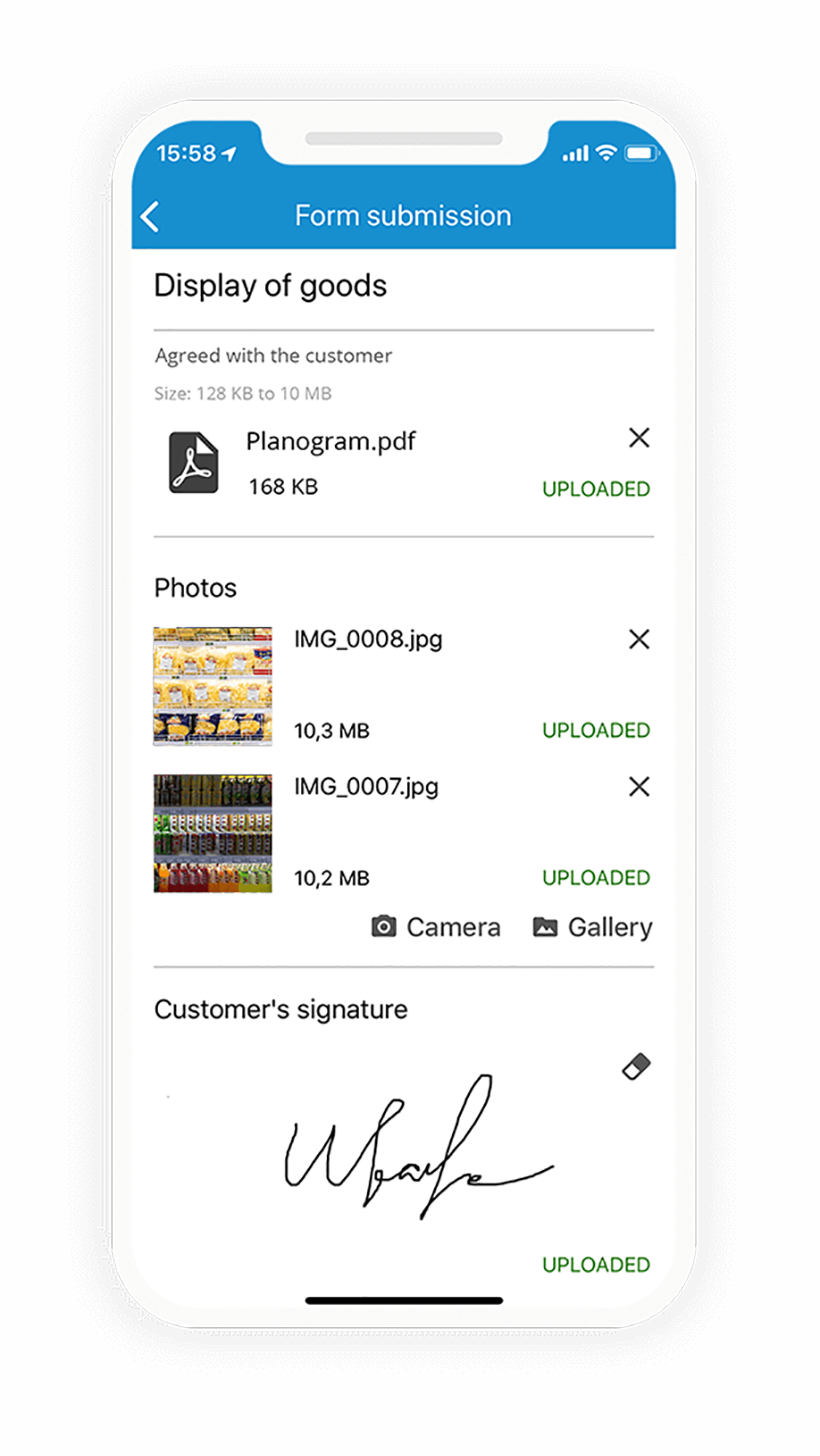Remove the Planogram.pdf attachment

639,437
